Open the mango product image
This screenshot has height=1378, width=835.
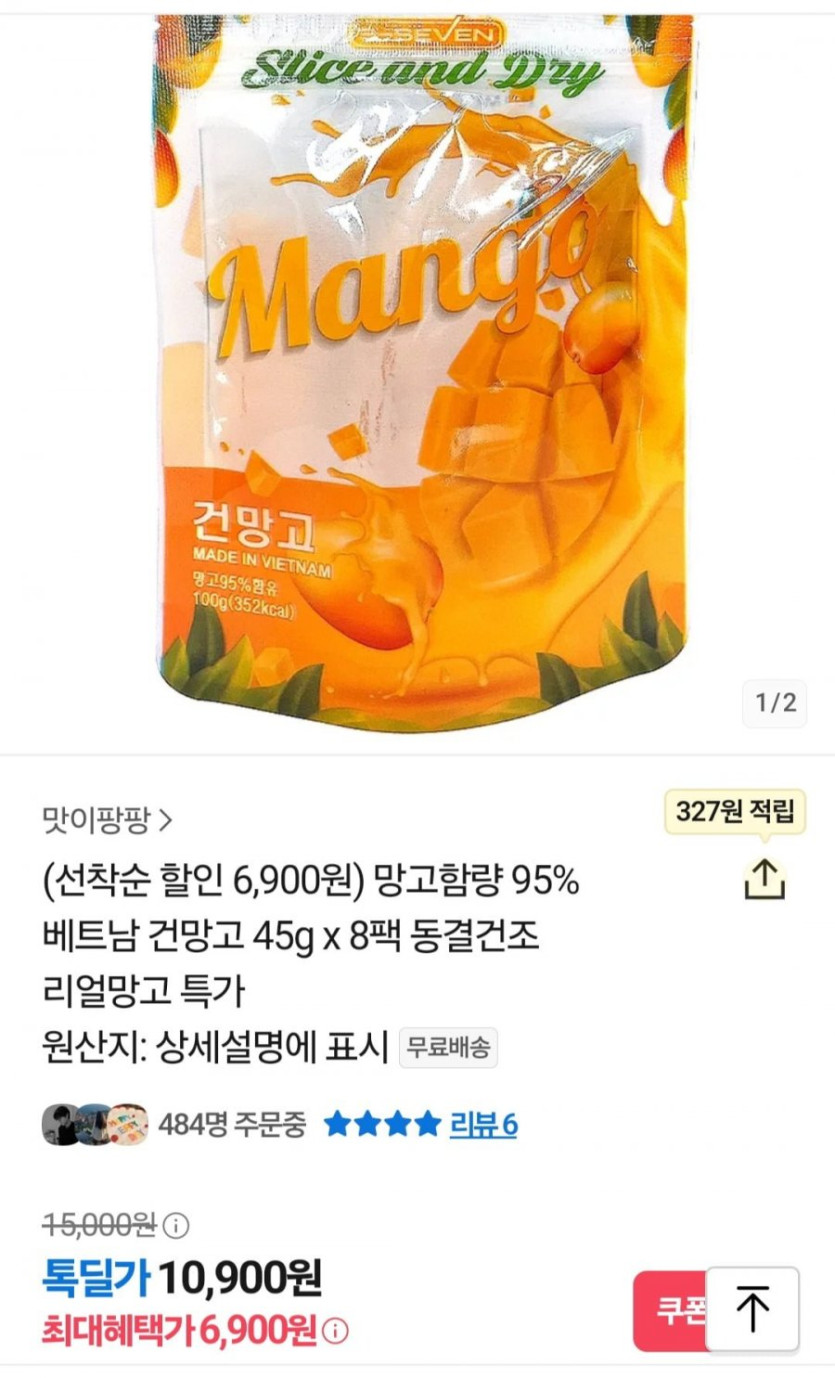click(420, 370)
